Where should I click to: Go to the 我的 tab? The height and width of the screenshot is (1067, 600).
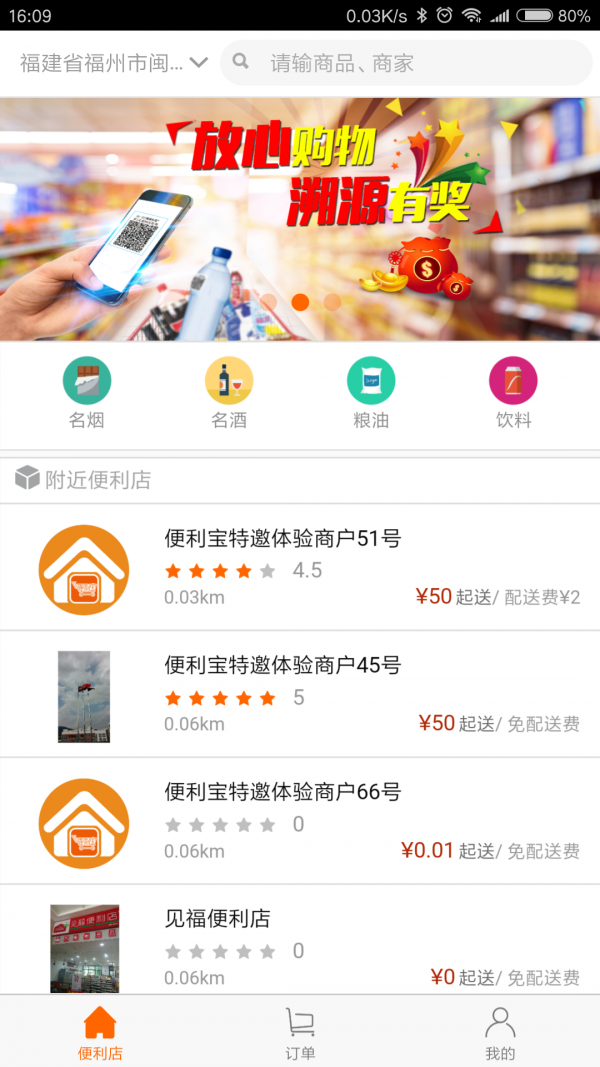(x=500, y=1032)
